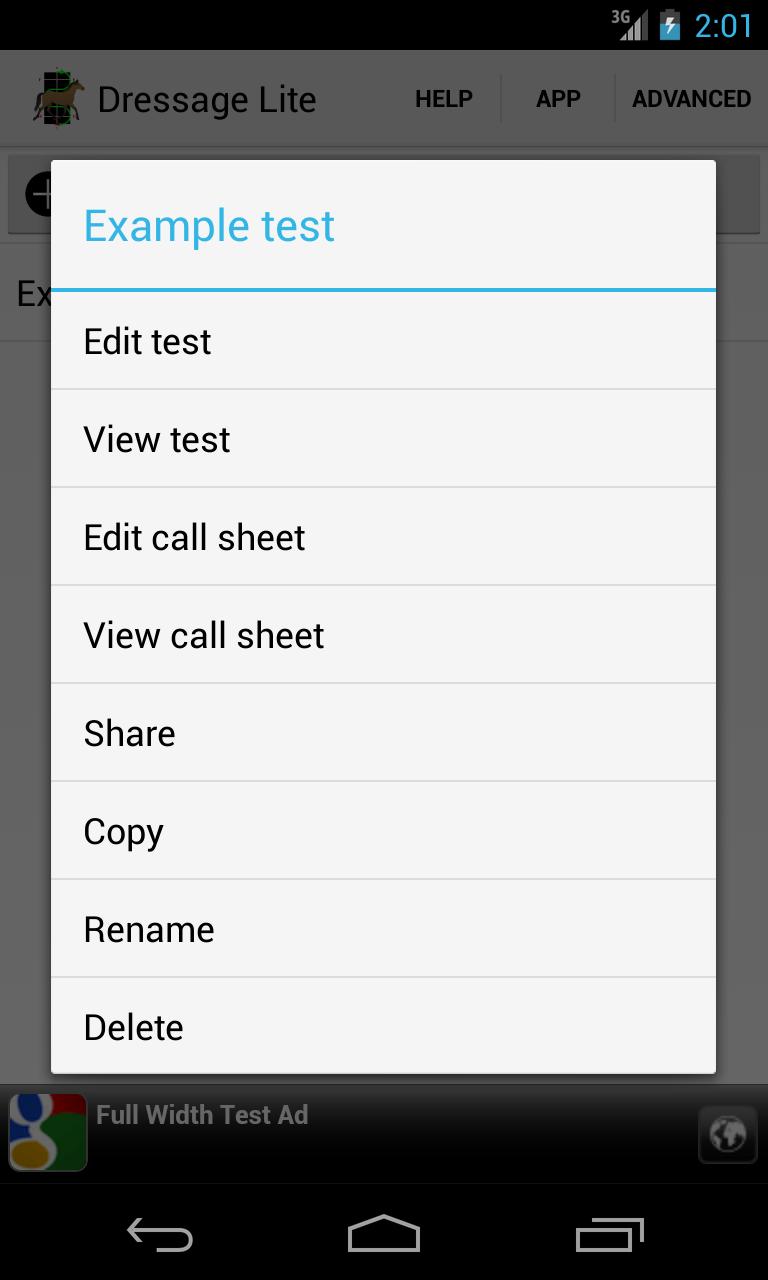Copy the Example test
The width and height of the screenshot is (768, 1280).
point(383,831)
